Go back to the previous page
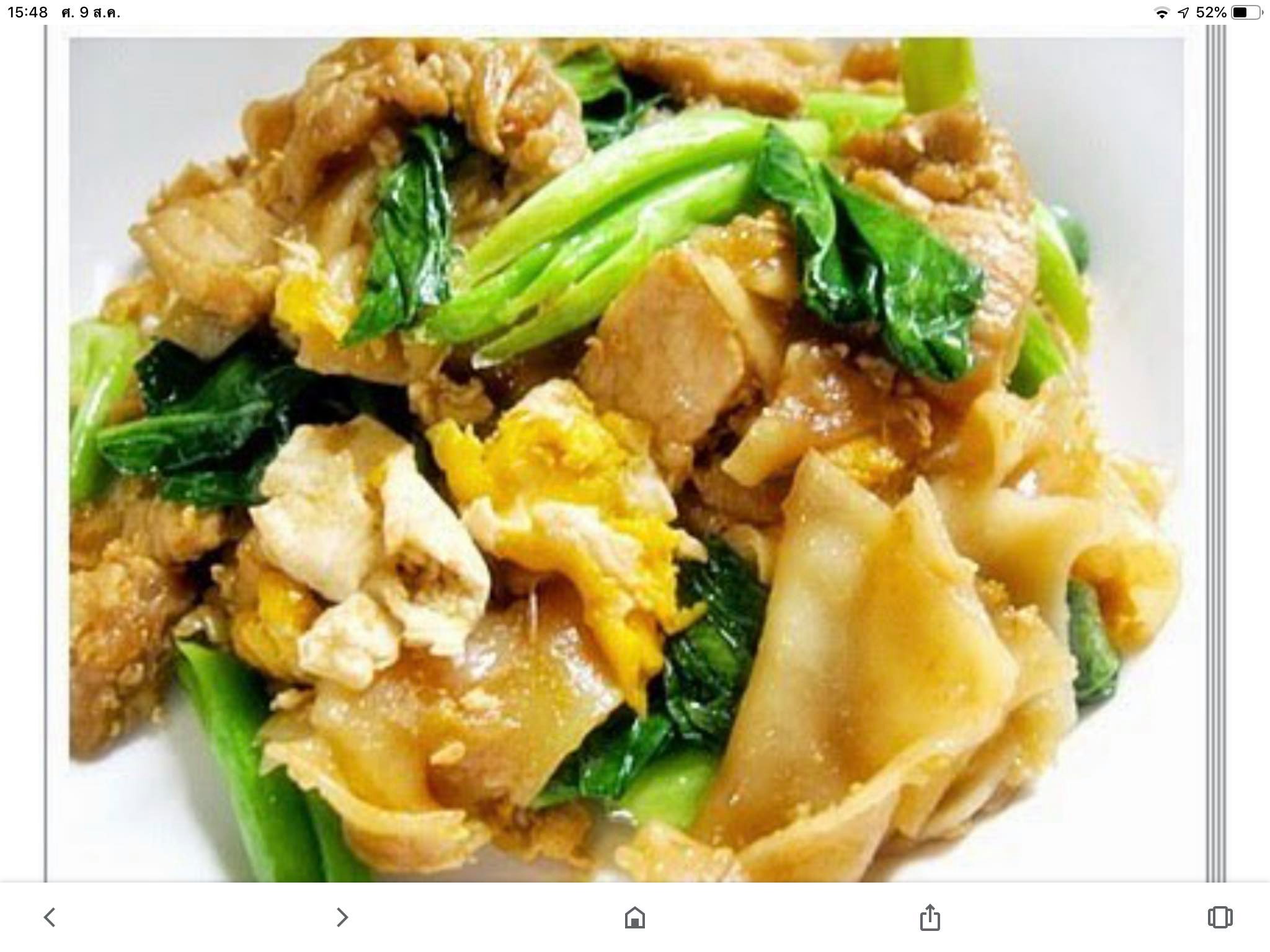 (50, 917)
